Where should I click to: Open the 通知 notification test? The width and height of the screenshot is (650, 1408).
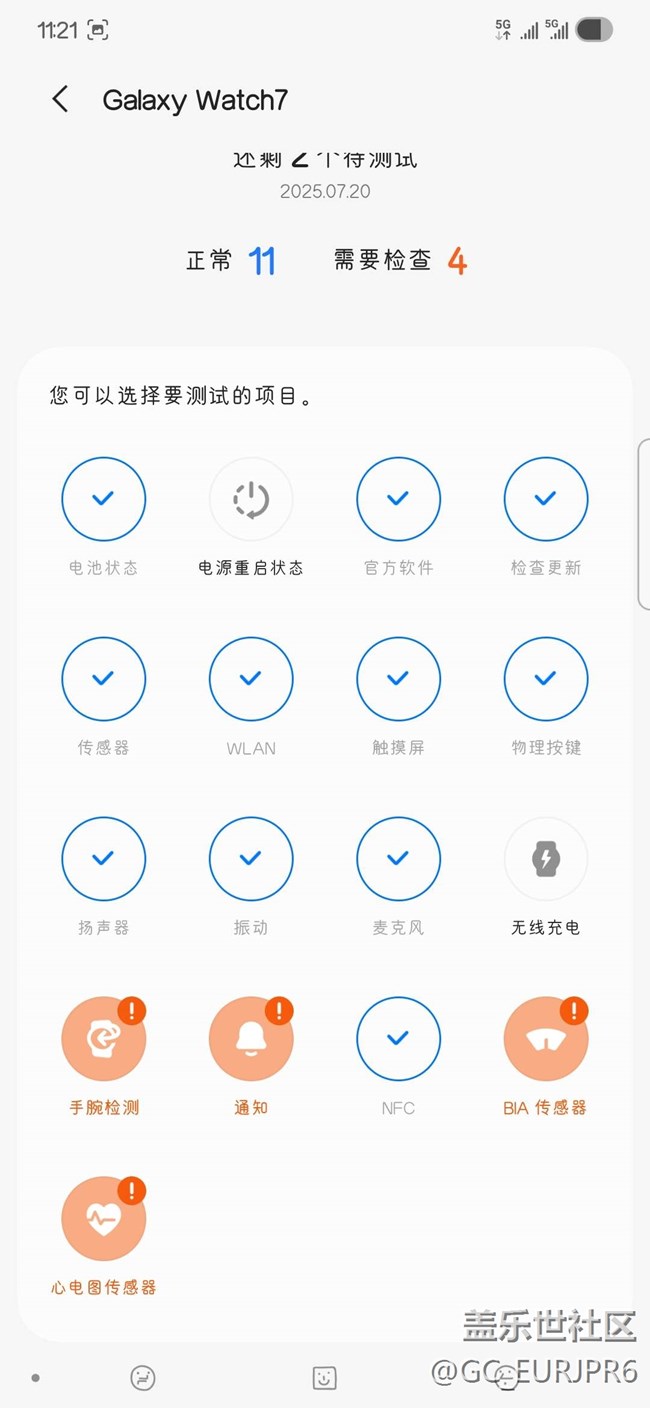[x=251, y=1039]
